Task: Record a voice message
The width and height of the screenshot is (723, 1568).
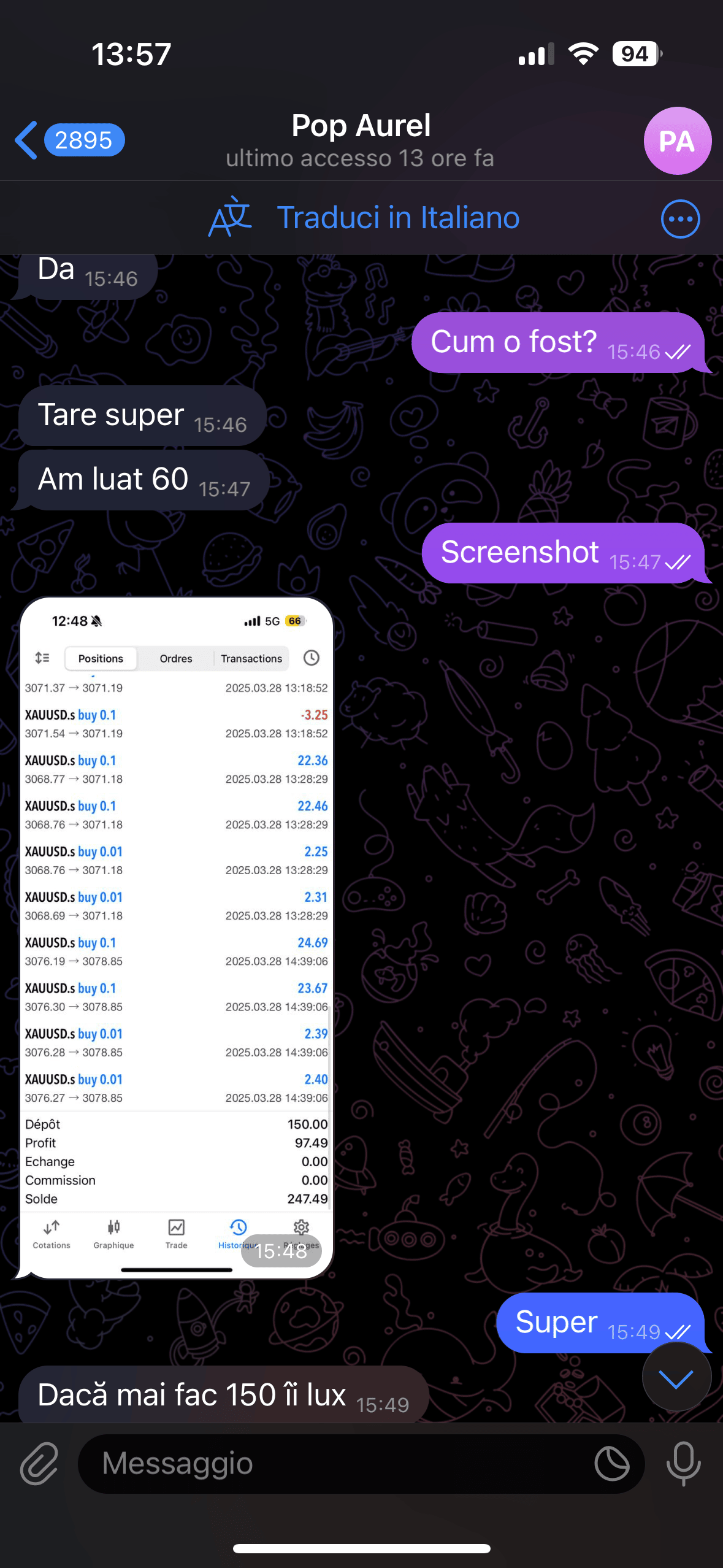Action: point(683,1464)
